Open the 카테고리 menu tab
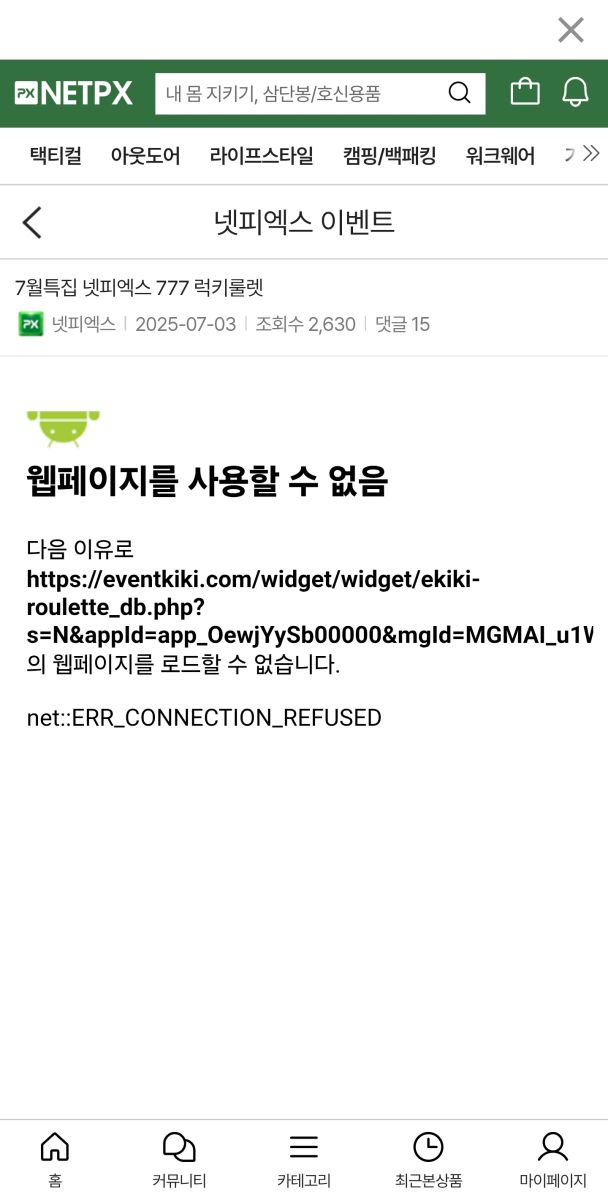Viewport: 608px width, 1200px height. [304, 1159]
